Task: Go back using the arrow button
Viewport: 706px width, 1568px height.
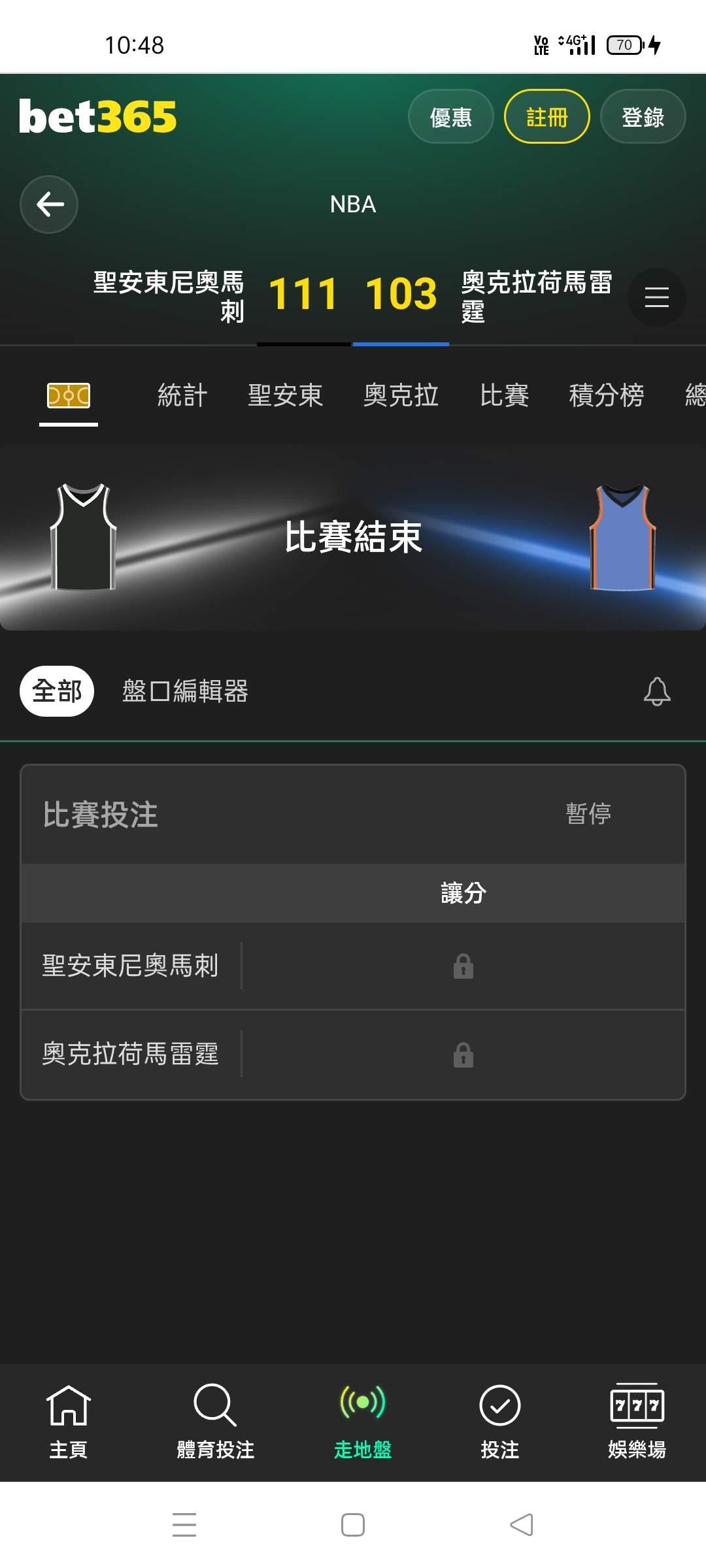Action: (49, 204)
